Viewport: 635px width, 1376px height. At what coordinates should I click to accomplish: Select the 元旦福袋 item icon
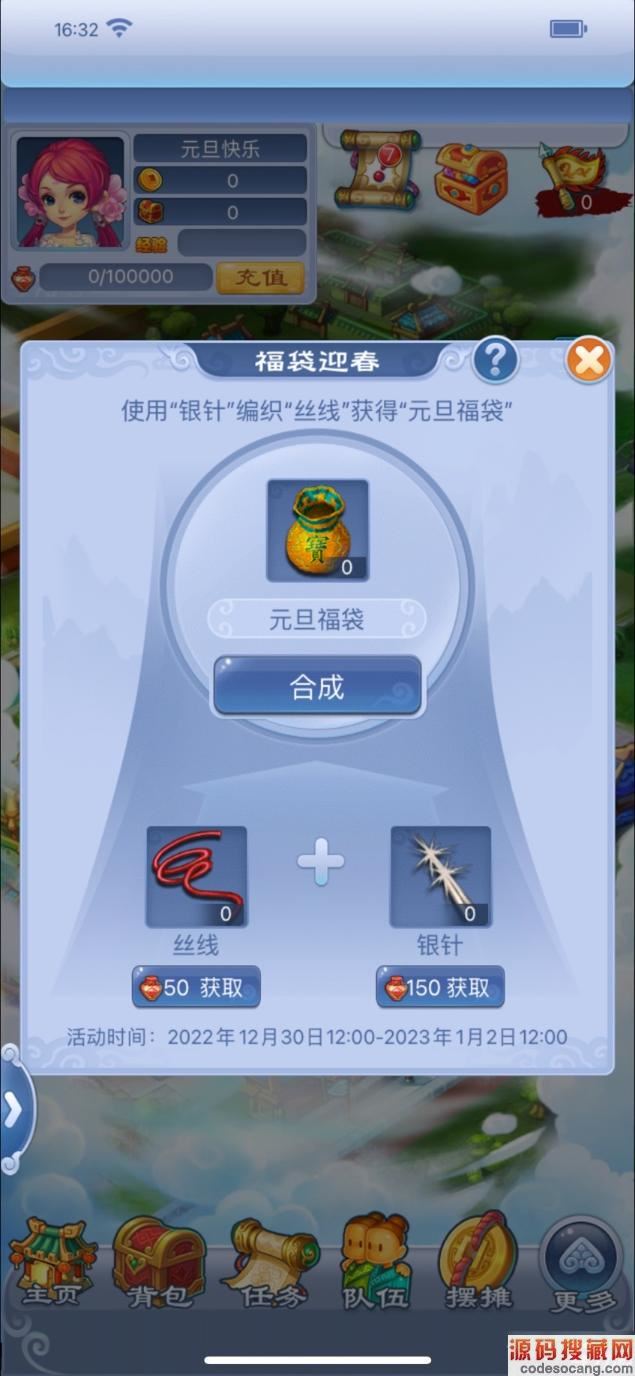[317, 530]
